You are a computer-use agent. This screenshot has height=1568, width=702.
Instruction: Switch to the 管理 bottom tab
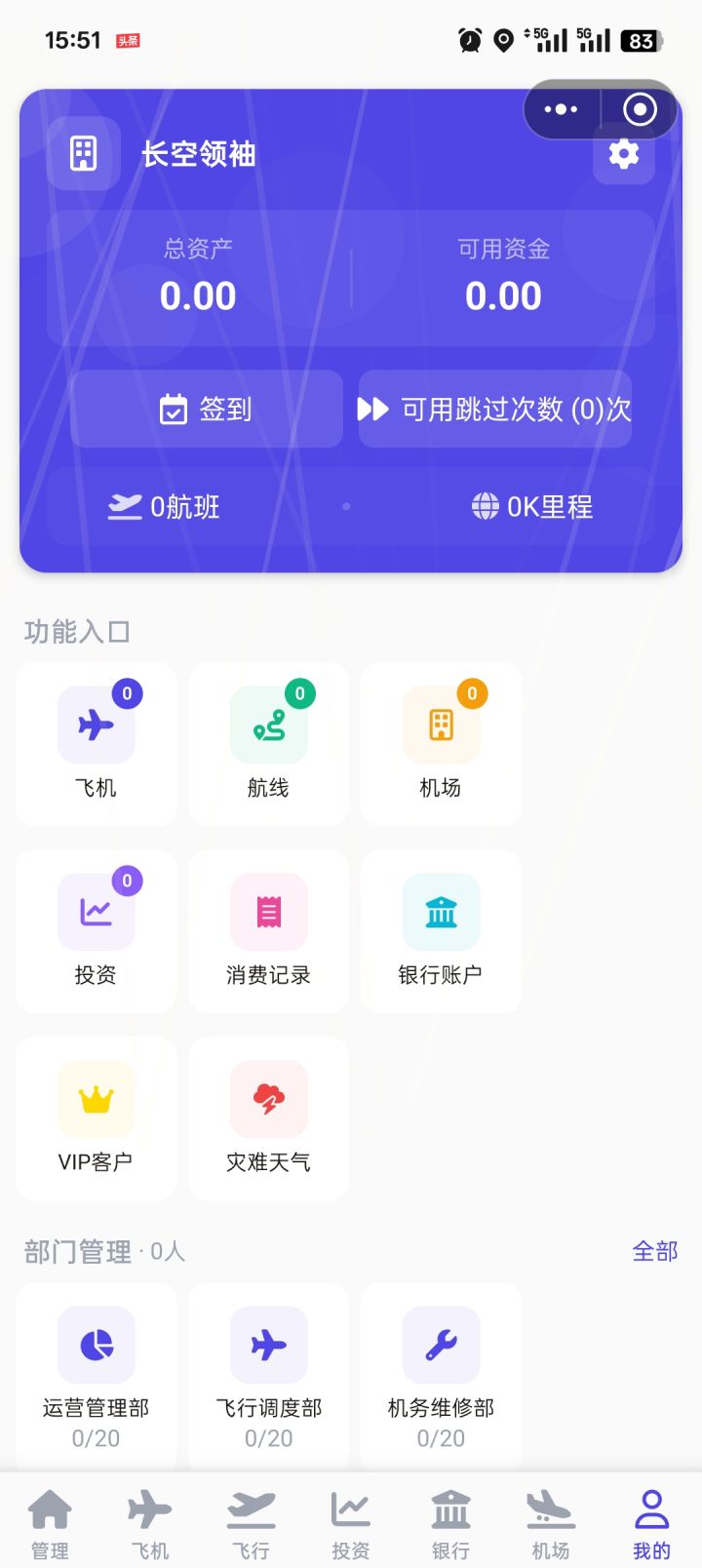(x=51, y=1521)
